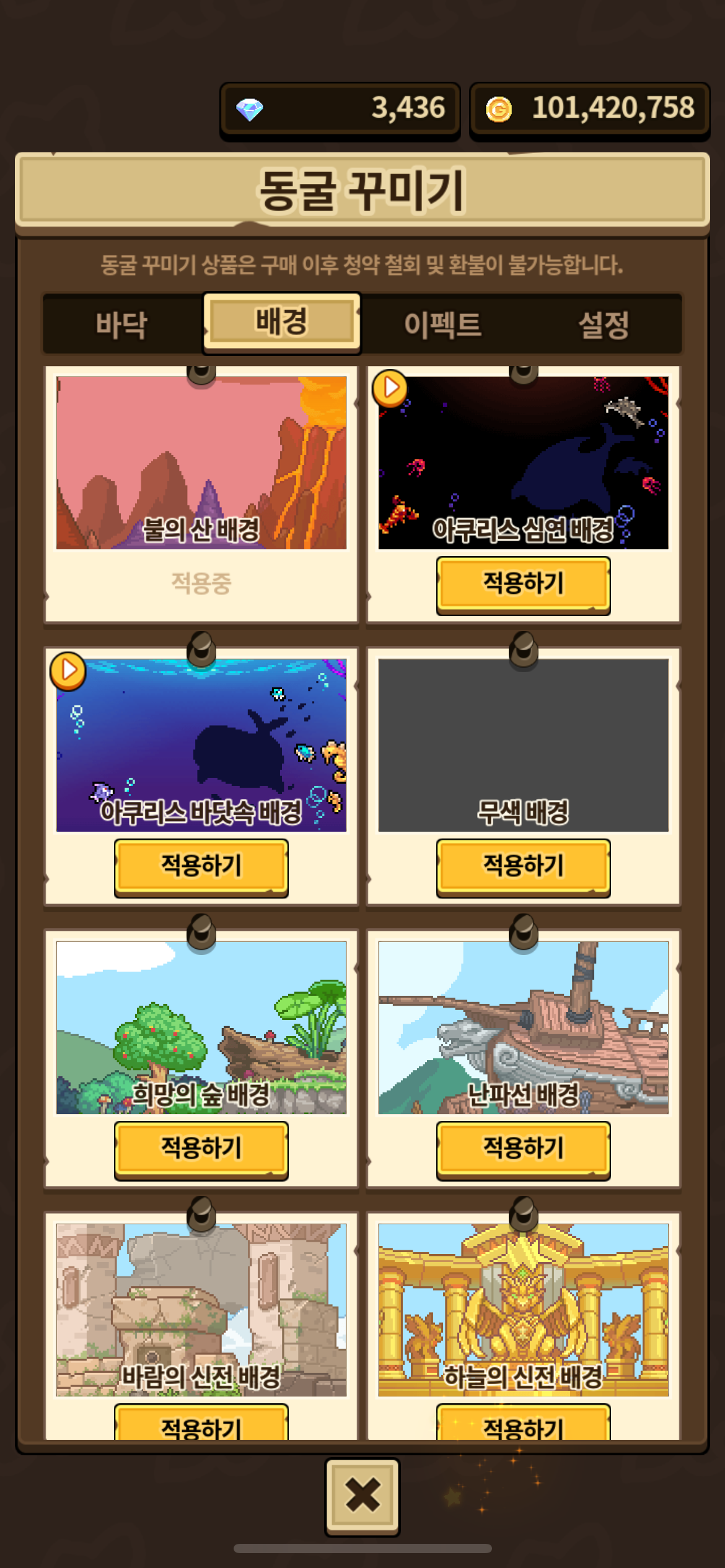Apply the 아쿠리스 심연 배경
The width and height of the screenshot is (725, 1568).
[x=523, y=583]
